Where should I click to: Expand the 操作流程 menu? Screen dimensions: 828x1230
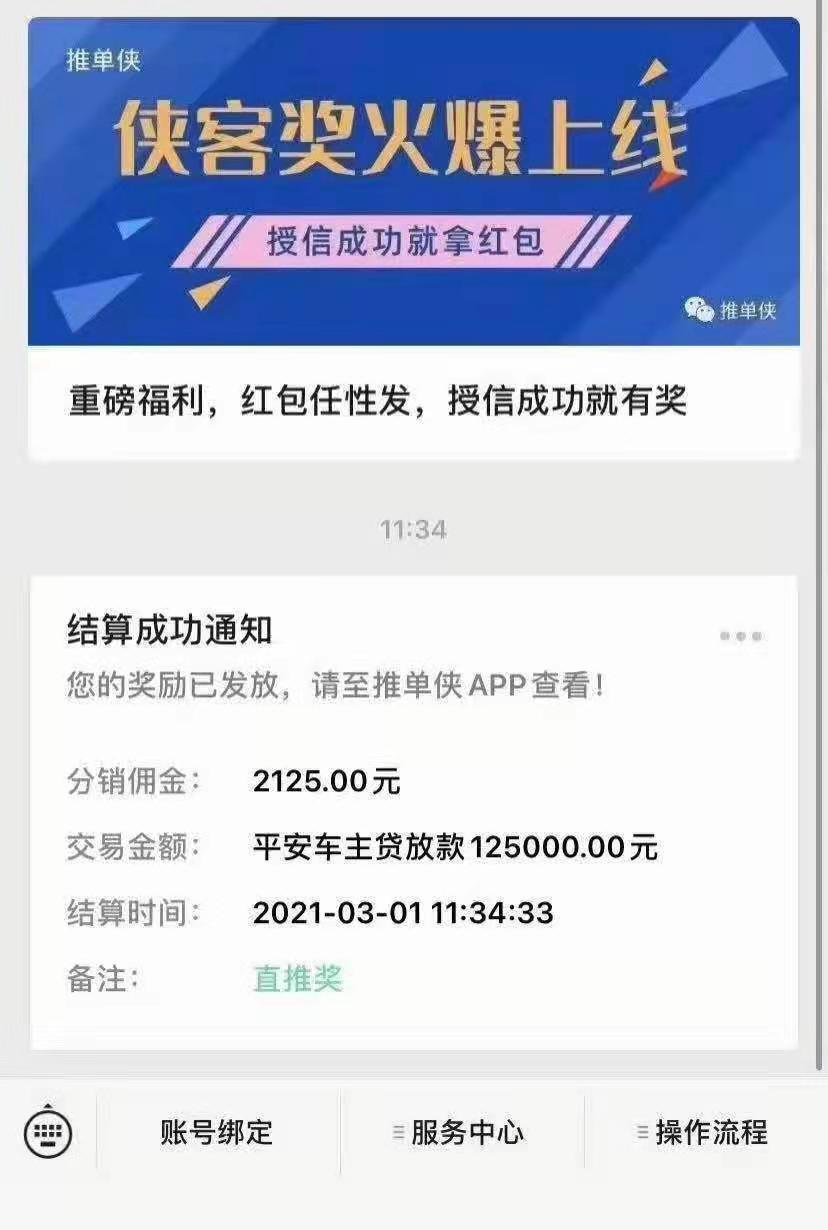coord(703,1133)
